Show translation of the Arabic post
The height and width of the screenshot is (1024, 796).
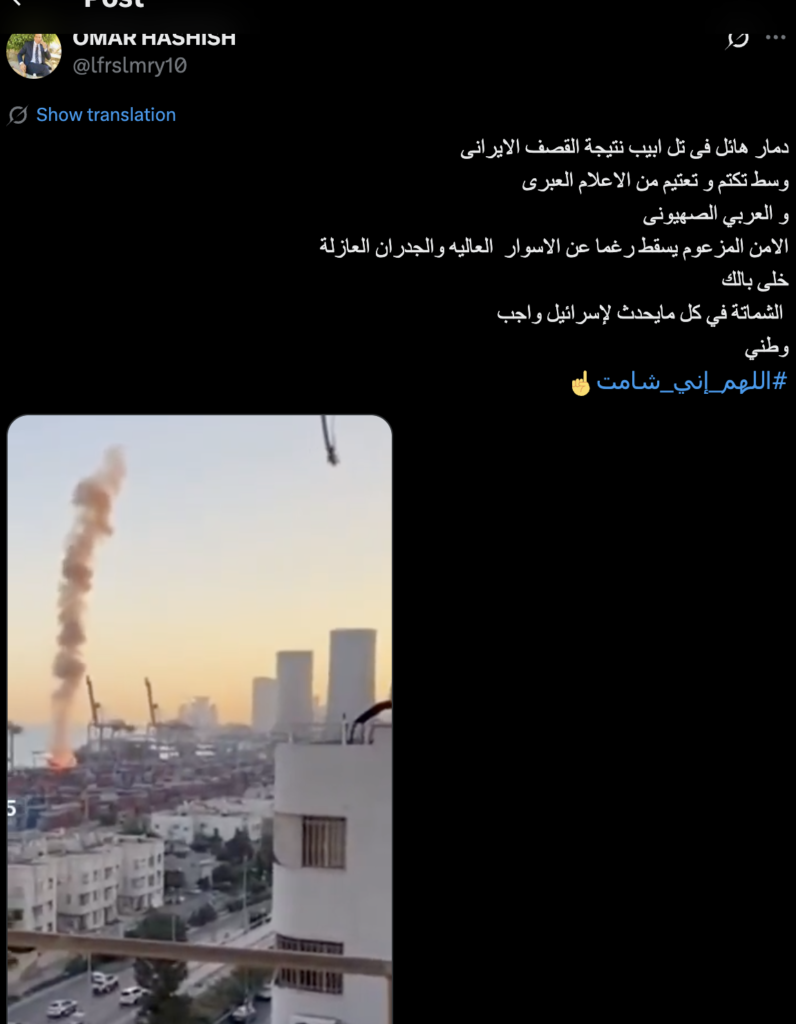105,115
